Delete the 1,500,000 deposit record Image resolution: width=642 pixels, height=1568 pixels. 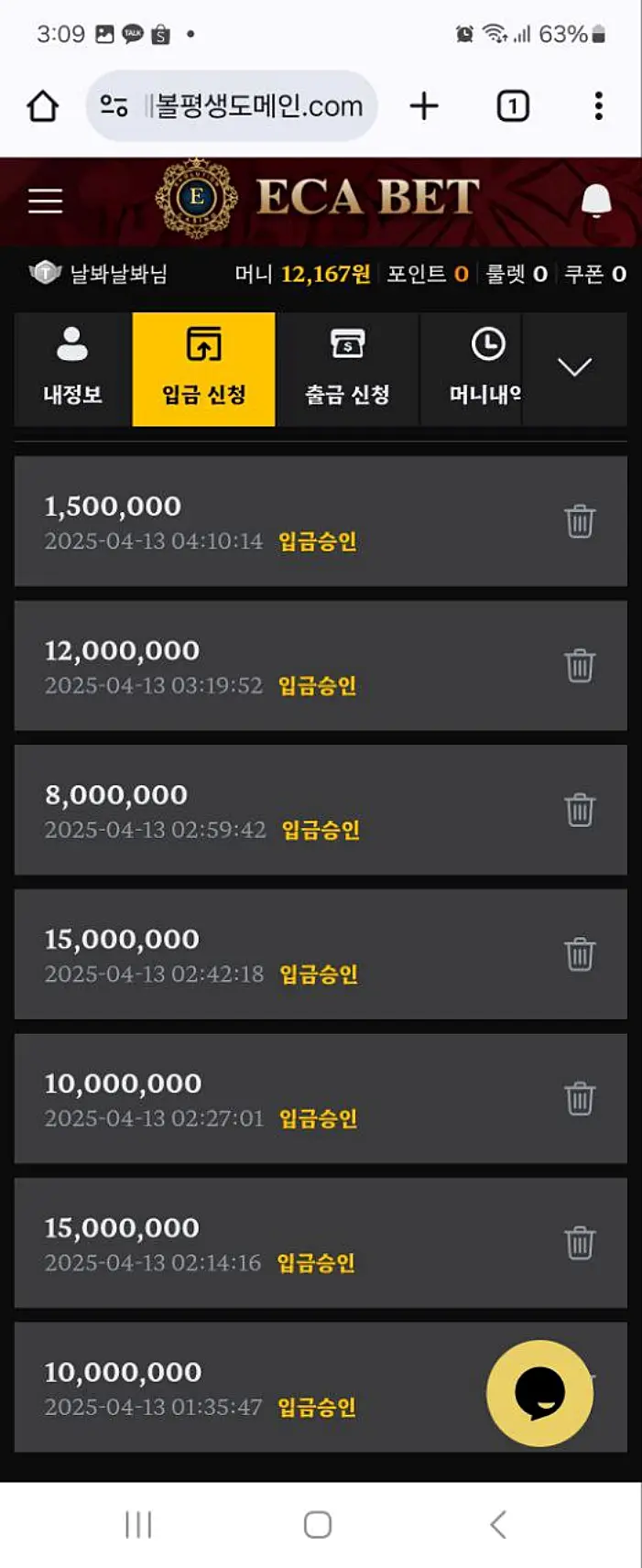(580, 521)
